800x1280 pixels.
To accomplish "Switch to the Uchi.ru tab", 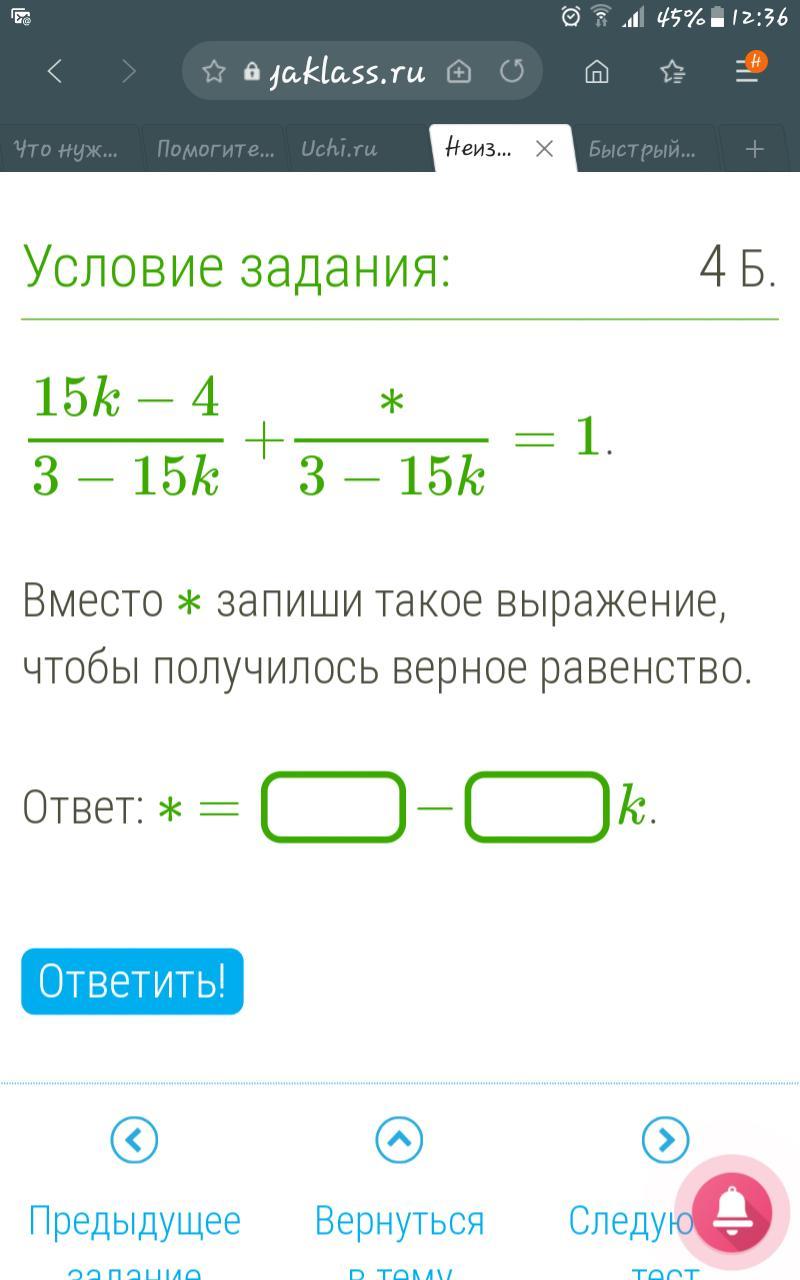I will point(340,149).
